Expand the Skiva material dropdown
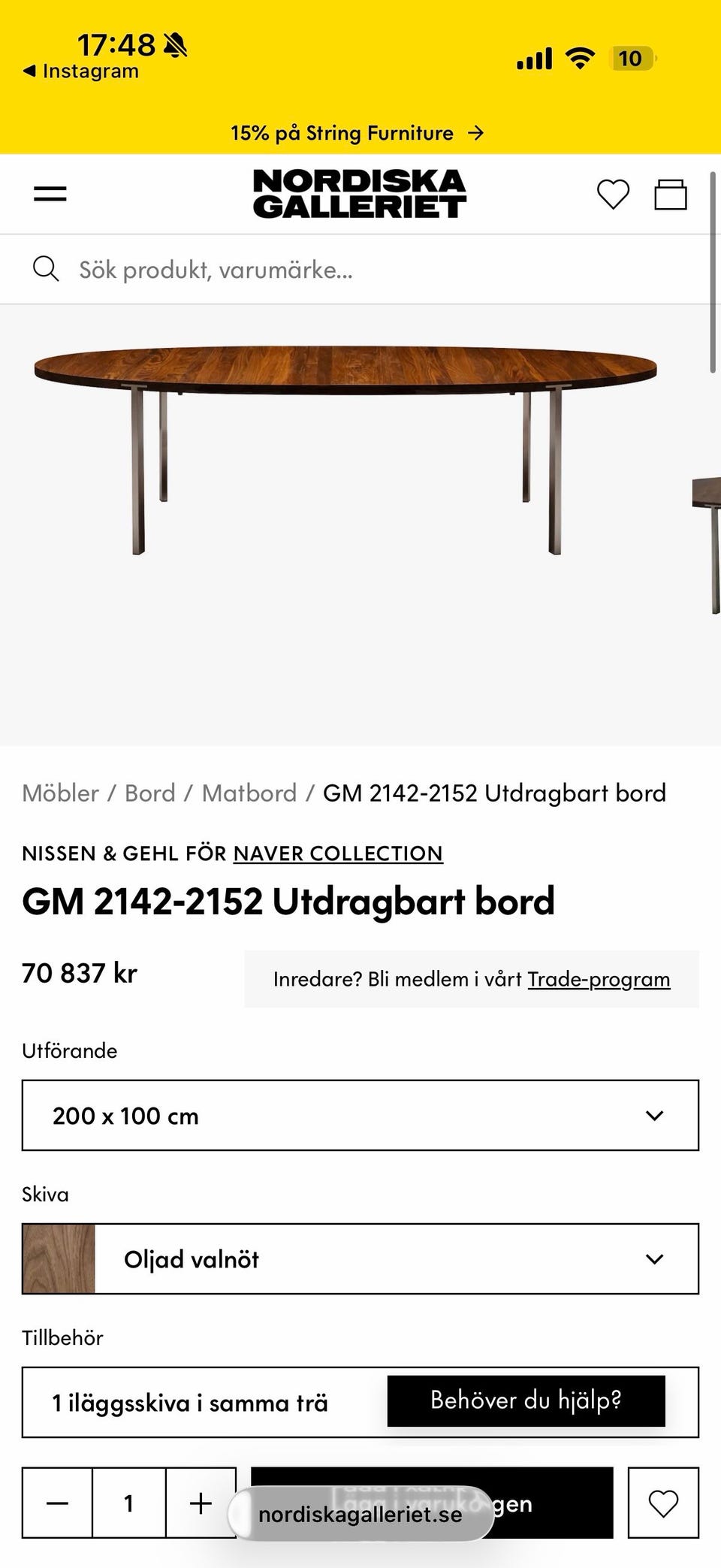721x1568 pixels. [655, 1259]
